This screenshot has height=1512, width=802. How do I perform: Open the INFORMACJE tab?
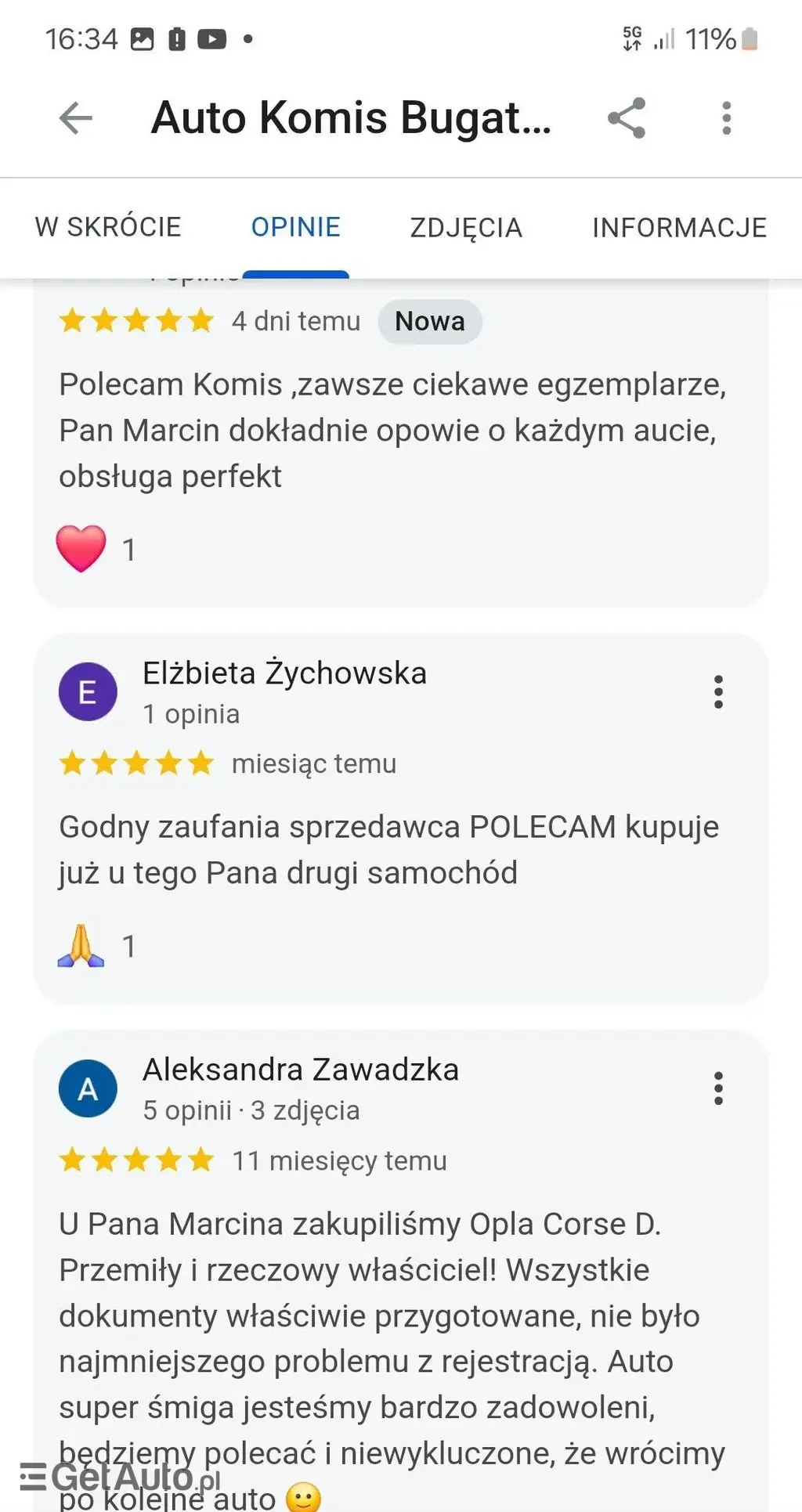[679, 227]
